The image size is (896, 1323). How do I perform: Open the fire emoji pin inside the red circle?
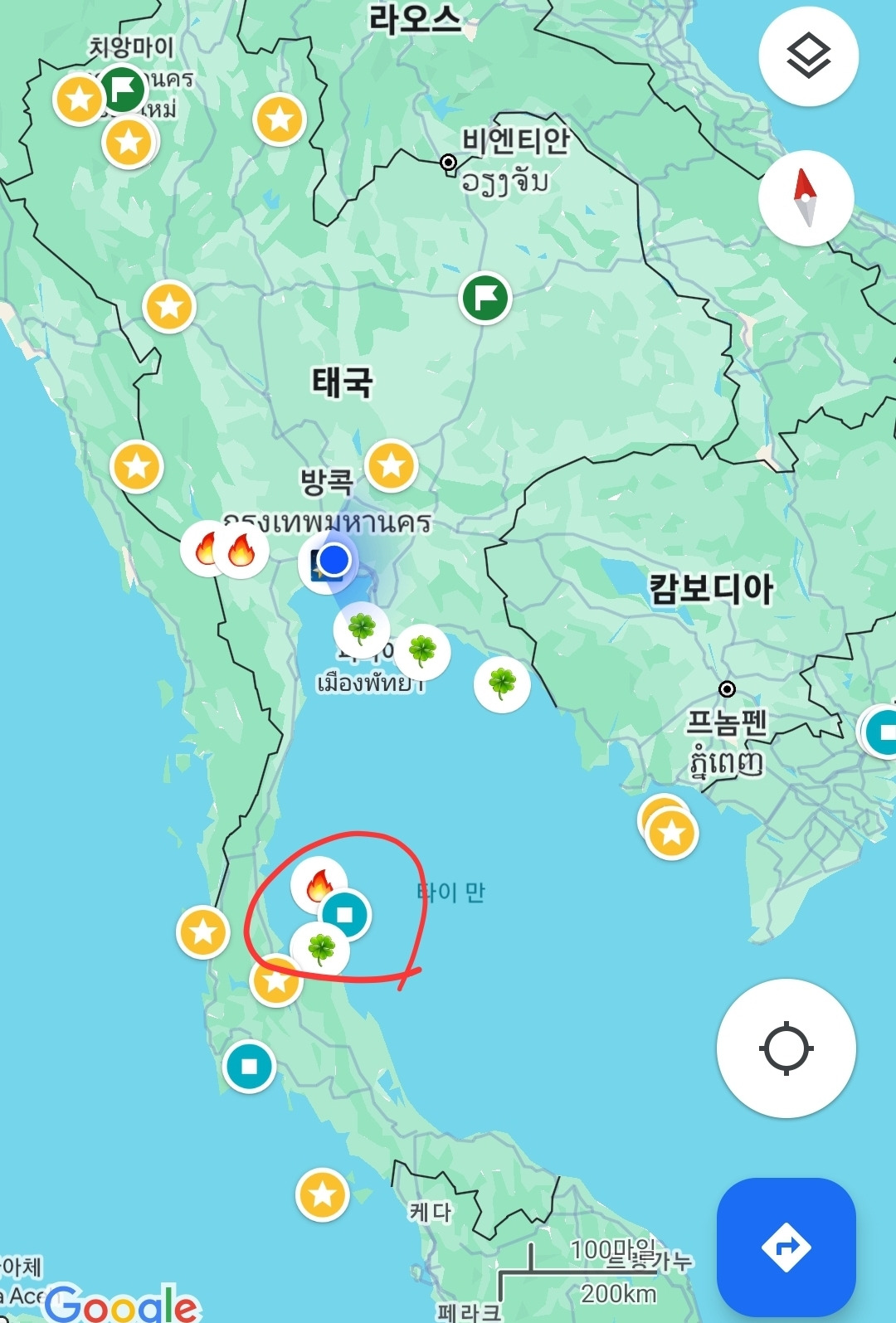pyautogui.click(x=319, y=885)
